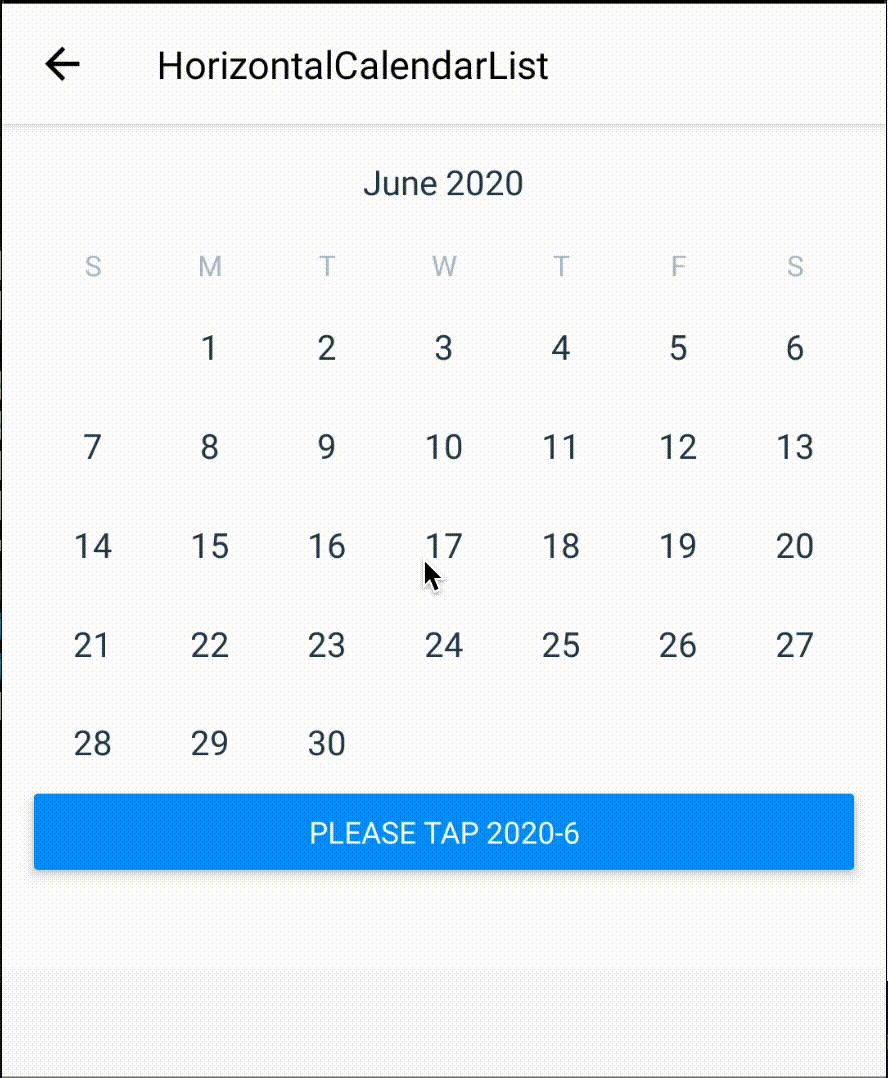This screenshot has height=1078, width=888.
Task: Go back using the arrow icon
Action: (x=62, y=66)
